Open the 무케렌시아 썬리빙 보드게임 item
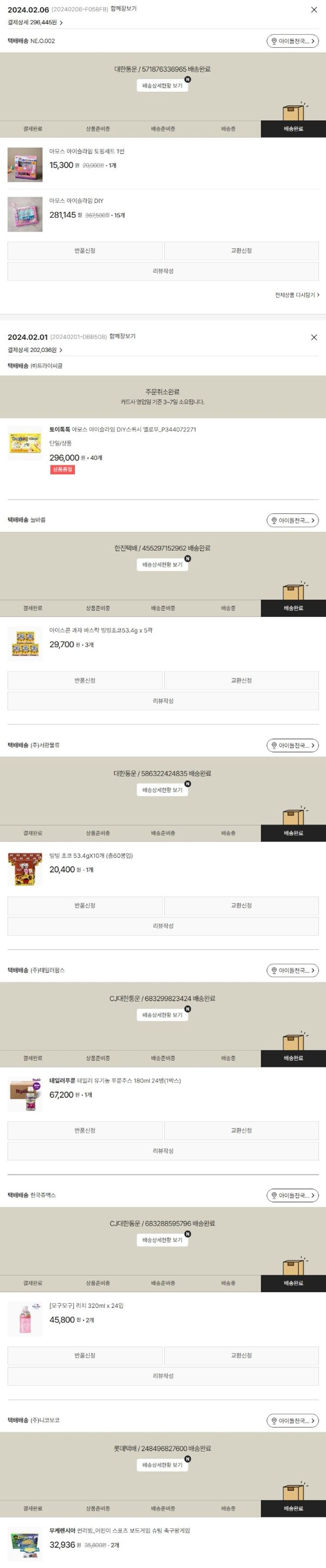 (119, 1530)
